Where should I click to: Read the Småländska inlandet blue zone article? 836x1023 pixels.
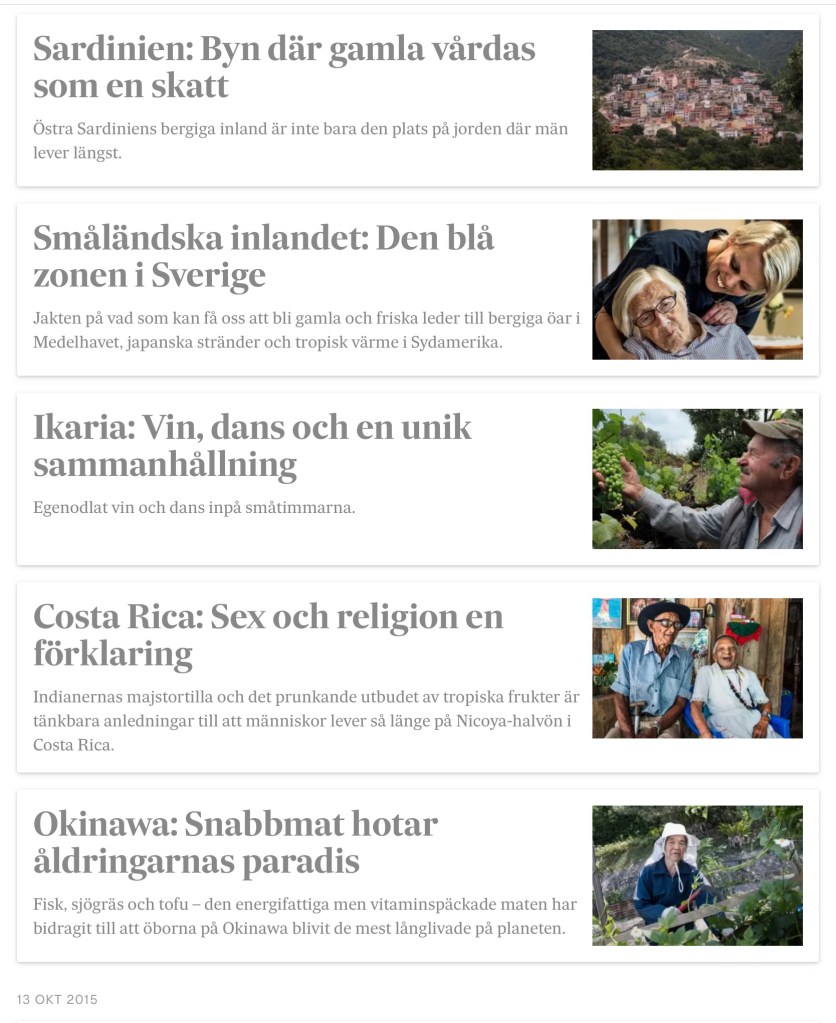(264, 257)
